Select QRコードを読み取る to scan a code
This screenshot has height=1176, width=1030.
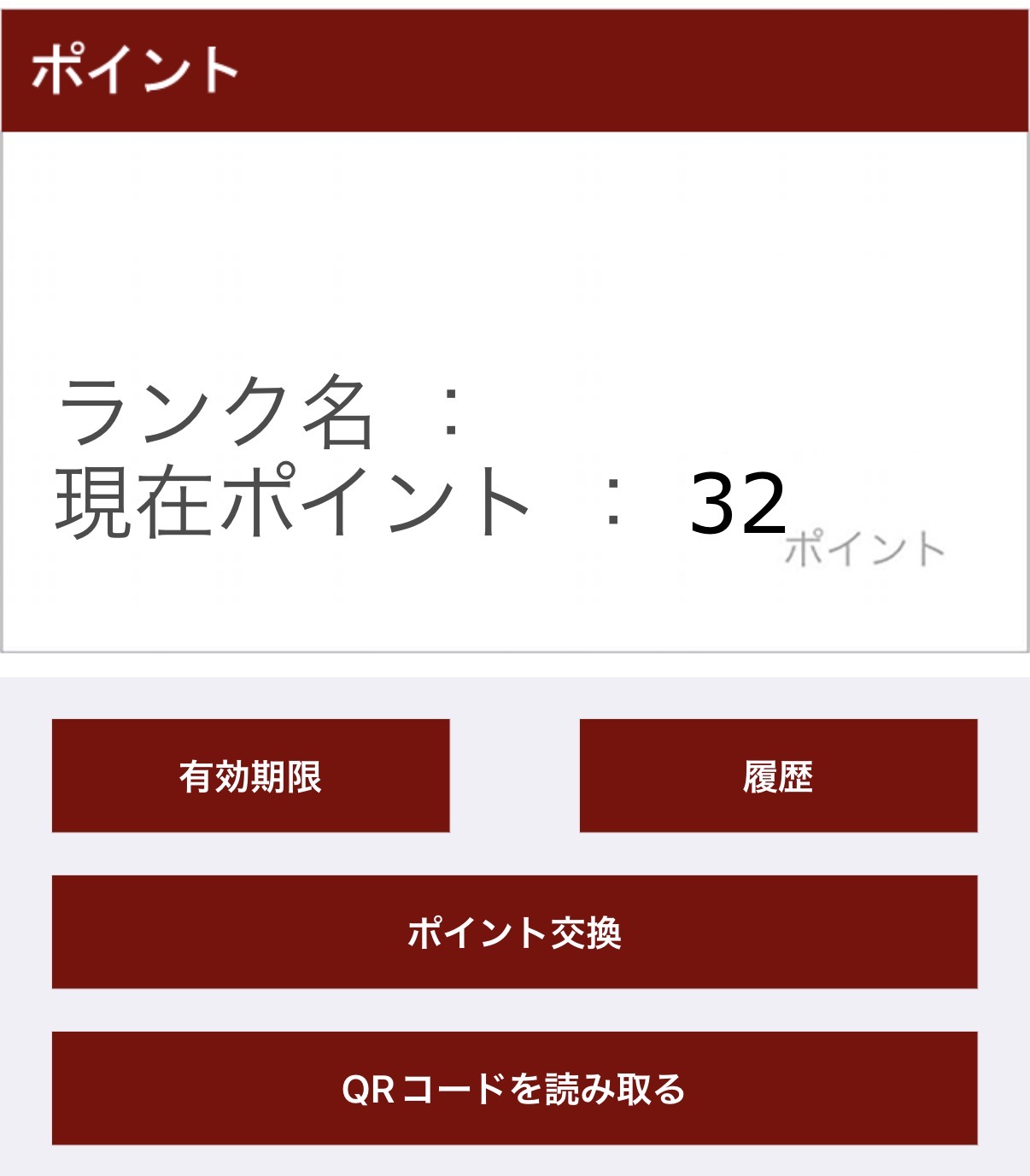[514, 1088]
